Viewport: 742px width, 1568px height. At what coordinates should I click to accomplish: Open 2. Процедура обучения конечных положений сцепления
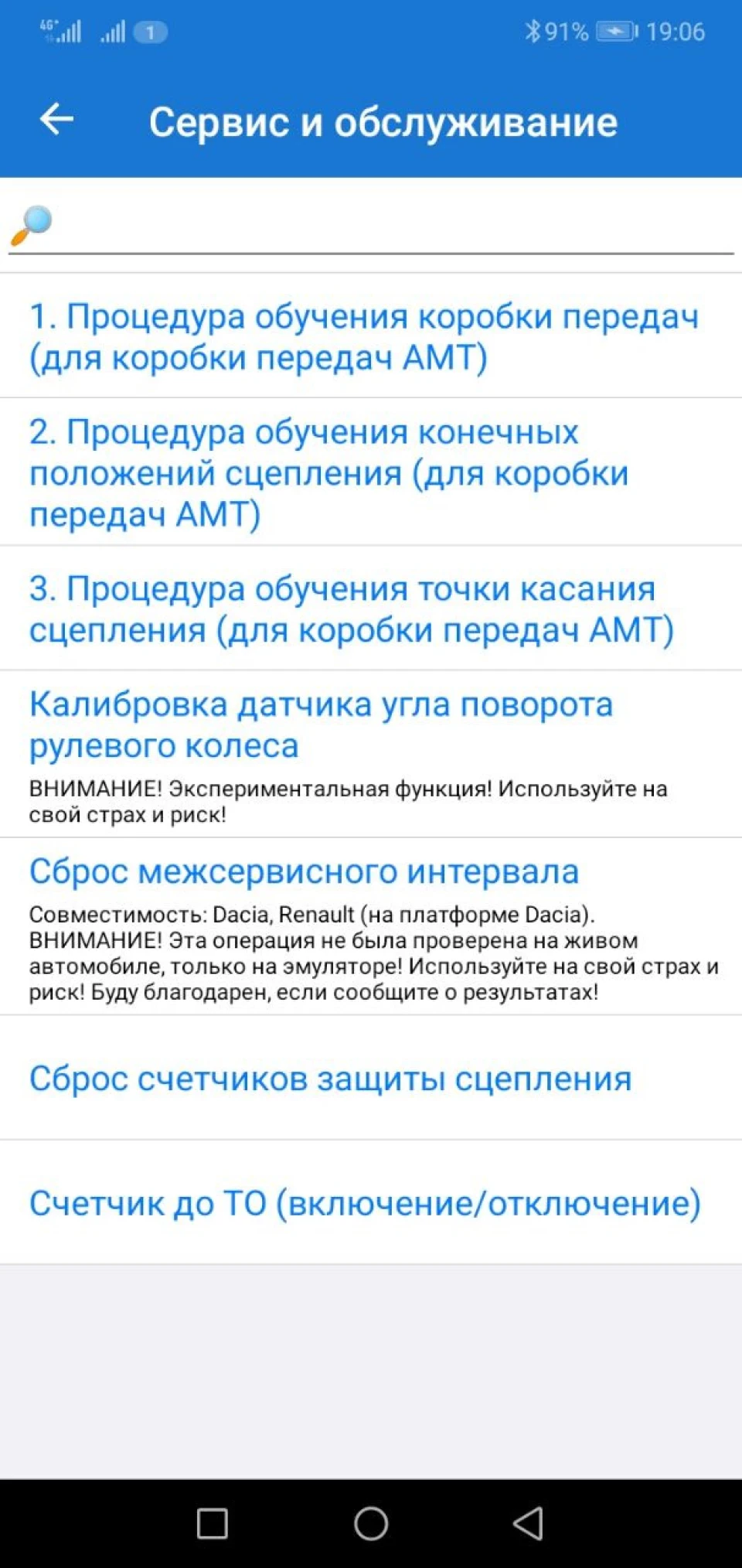(x=371, y=472)
